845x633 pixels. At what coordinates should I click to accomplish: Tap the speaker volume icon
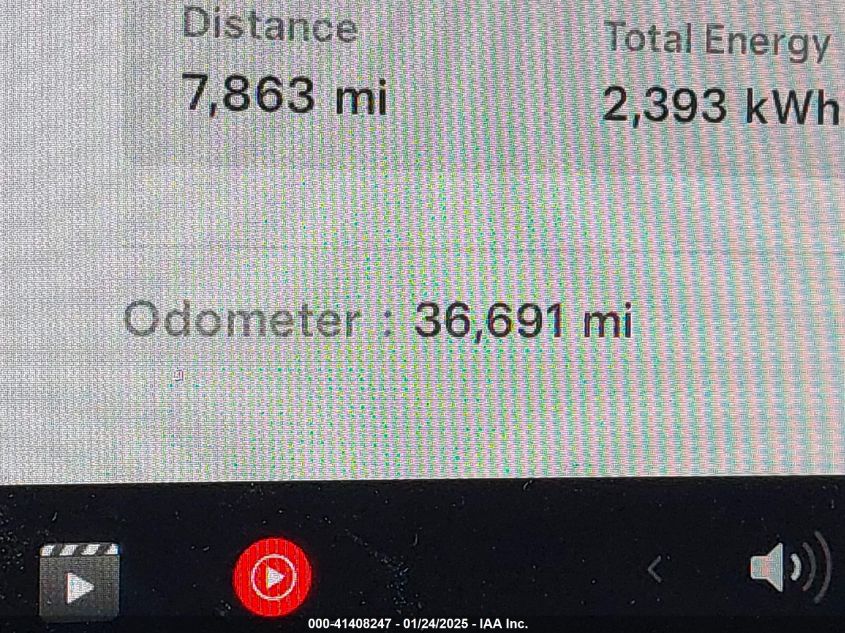[x=789, y=569]
